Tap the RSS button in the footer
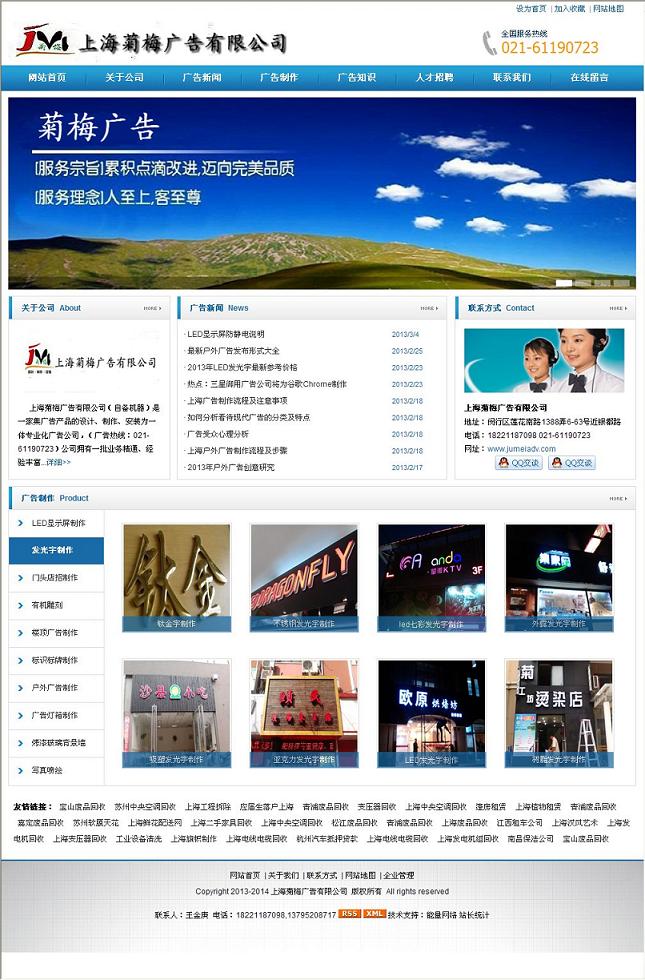 point(348,913)
